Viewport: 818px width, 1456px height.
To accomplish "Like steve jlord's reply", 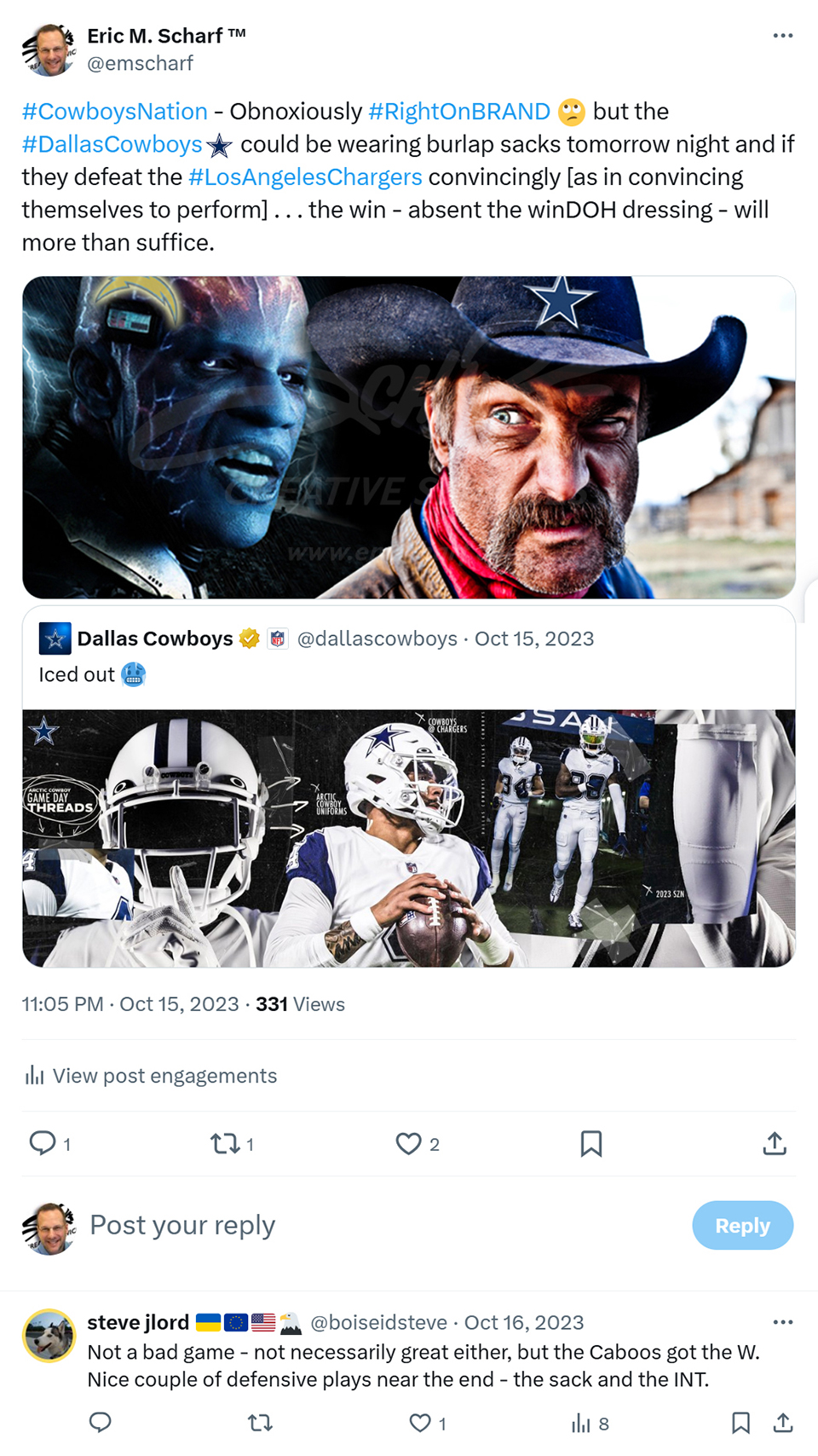I will (x=420, y=1423).
